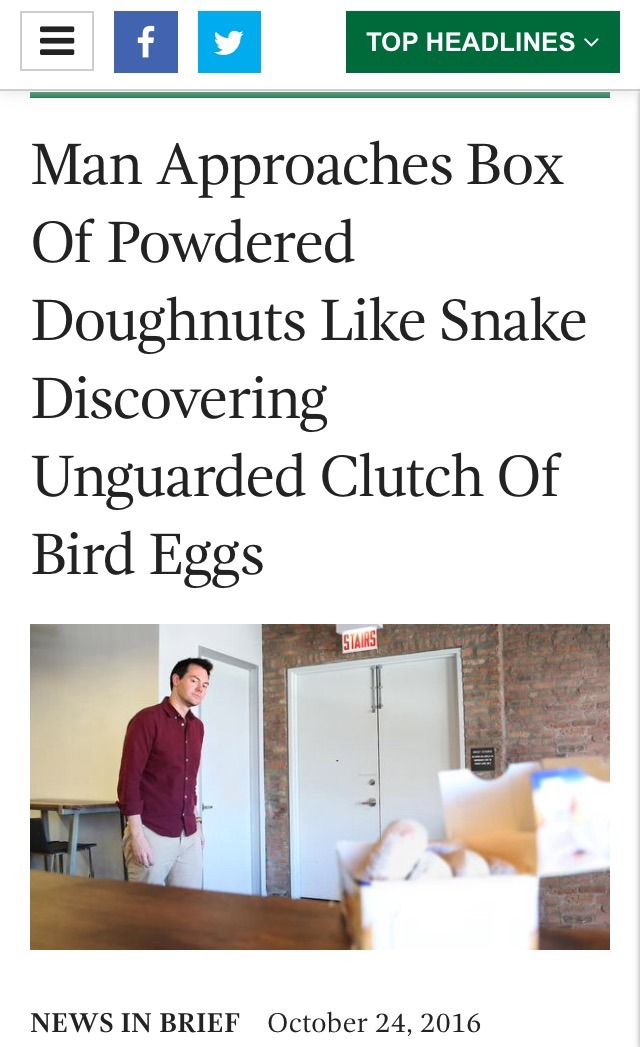The width and height of the screenshot is (640, 1047).
Task: Open the News in Brief section link
Action: tap(135, 1023)
